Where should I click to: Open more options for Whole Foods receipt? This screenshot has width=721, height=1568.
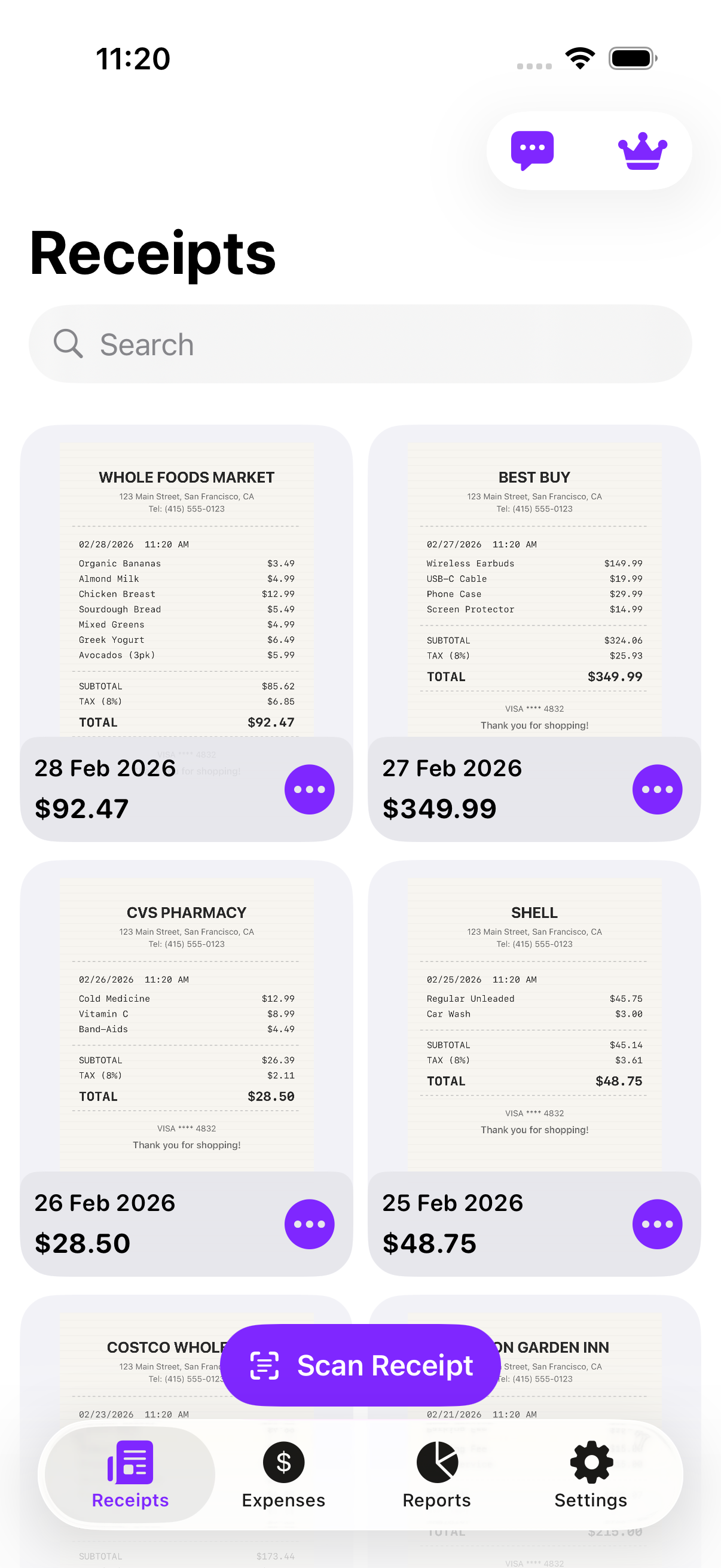tap(310, 789)
